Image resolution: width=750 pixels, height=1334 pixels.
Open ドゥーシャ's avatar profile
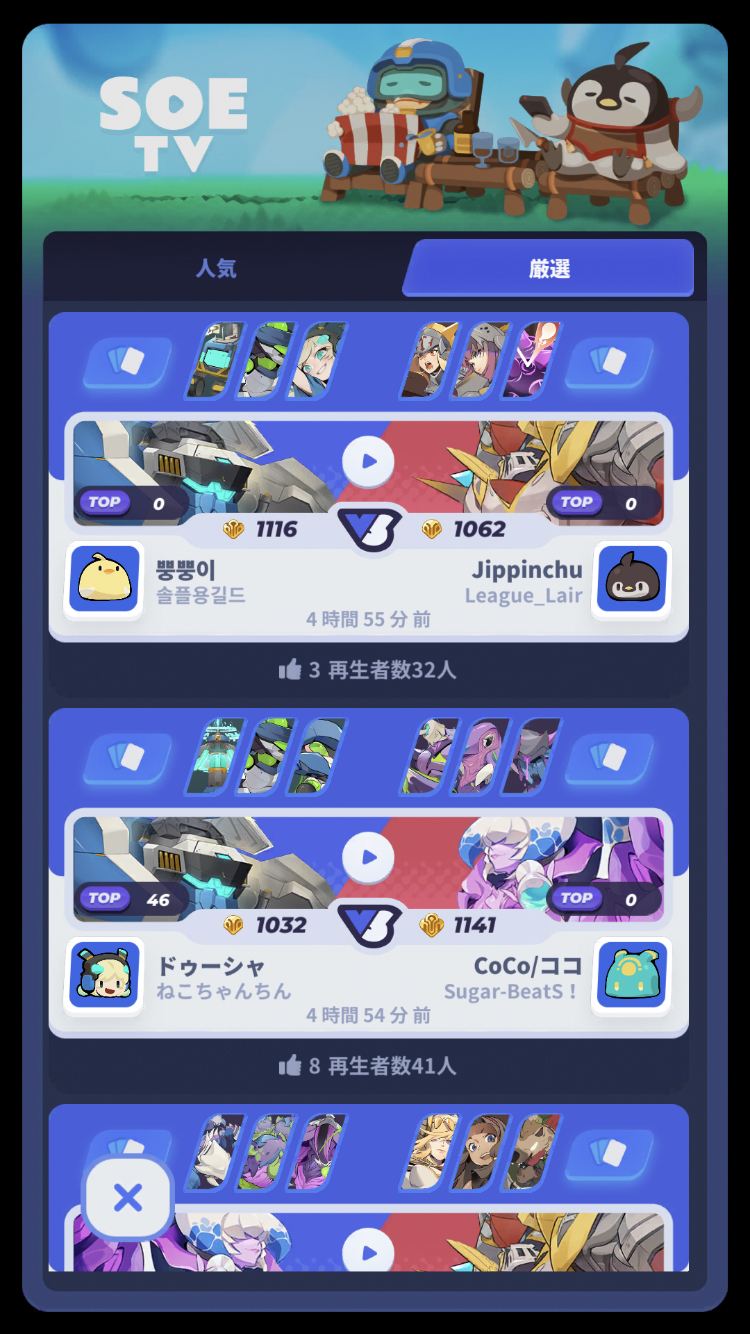pos(104,976)
